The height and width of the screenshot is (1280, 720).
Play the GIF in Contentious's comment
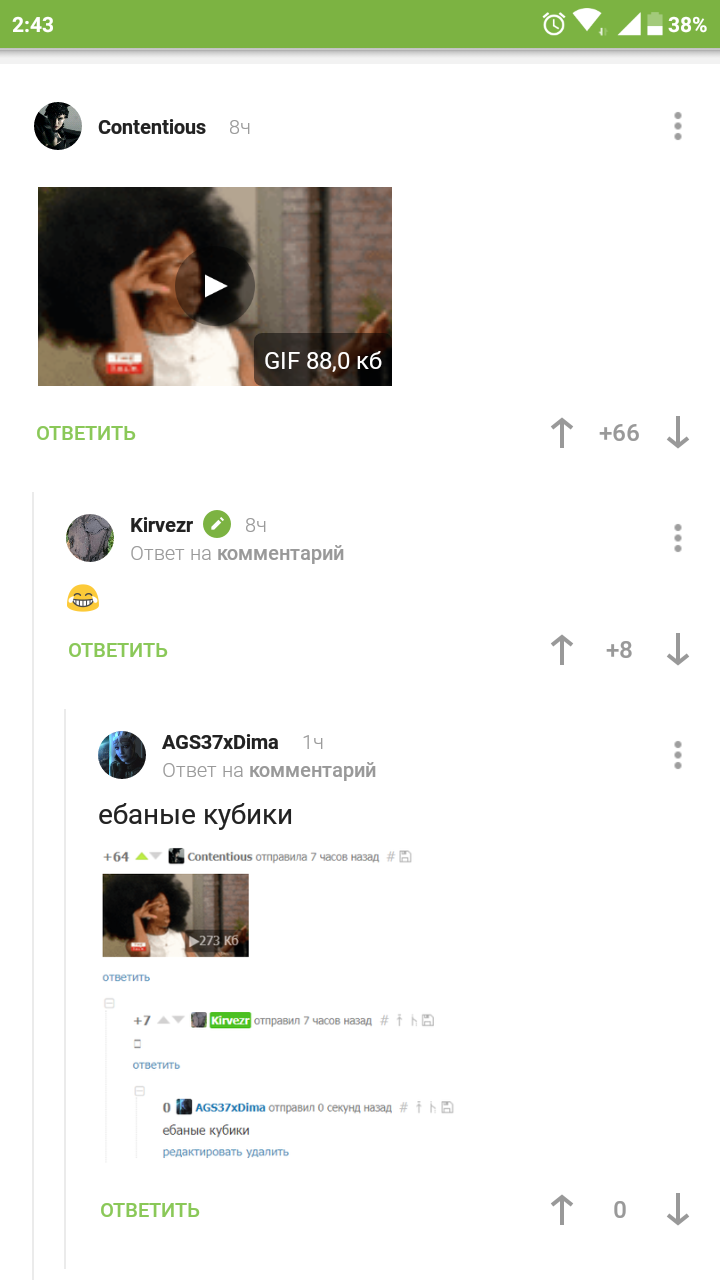pyautogui.click(x=215, y=286)
